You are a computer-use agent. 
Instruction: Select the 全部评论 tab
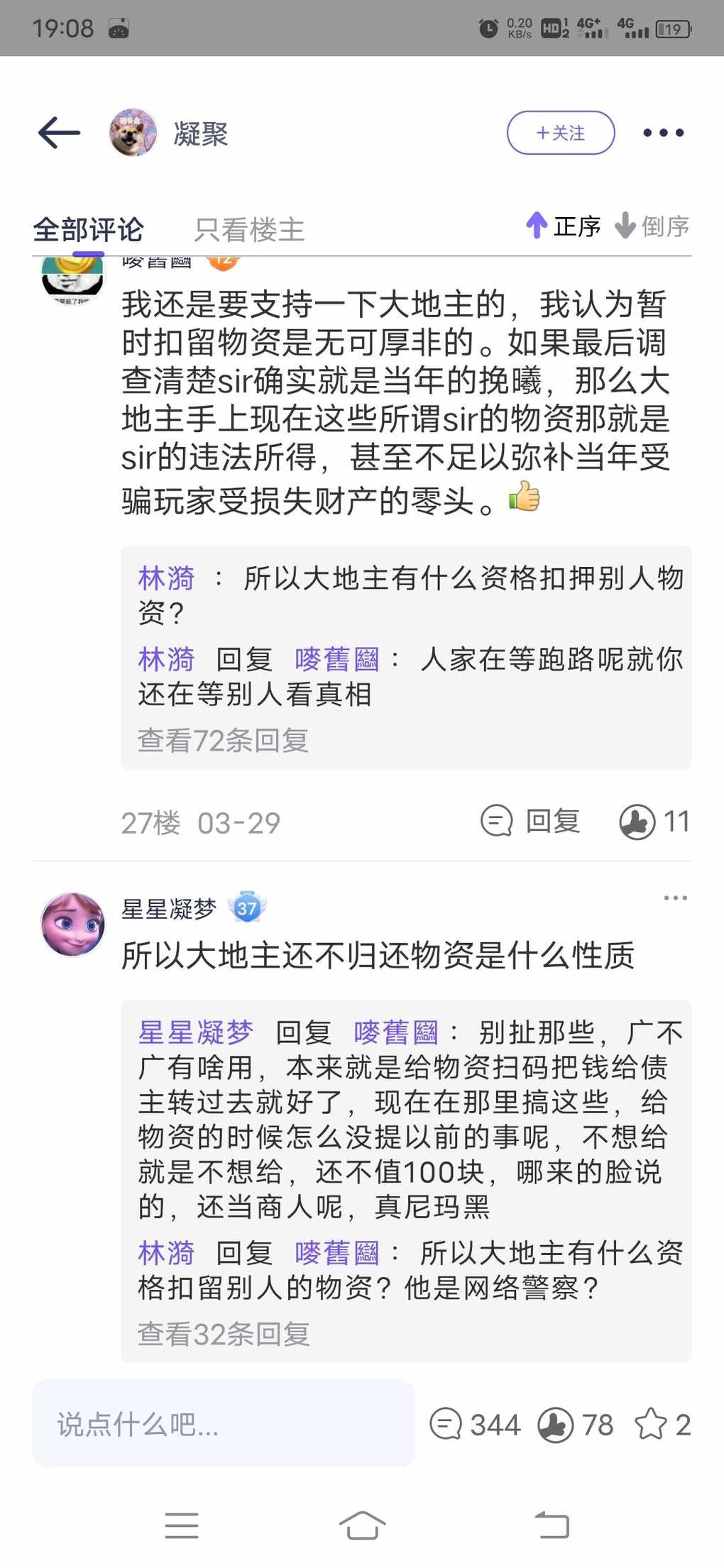click(x=88, y=229)
